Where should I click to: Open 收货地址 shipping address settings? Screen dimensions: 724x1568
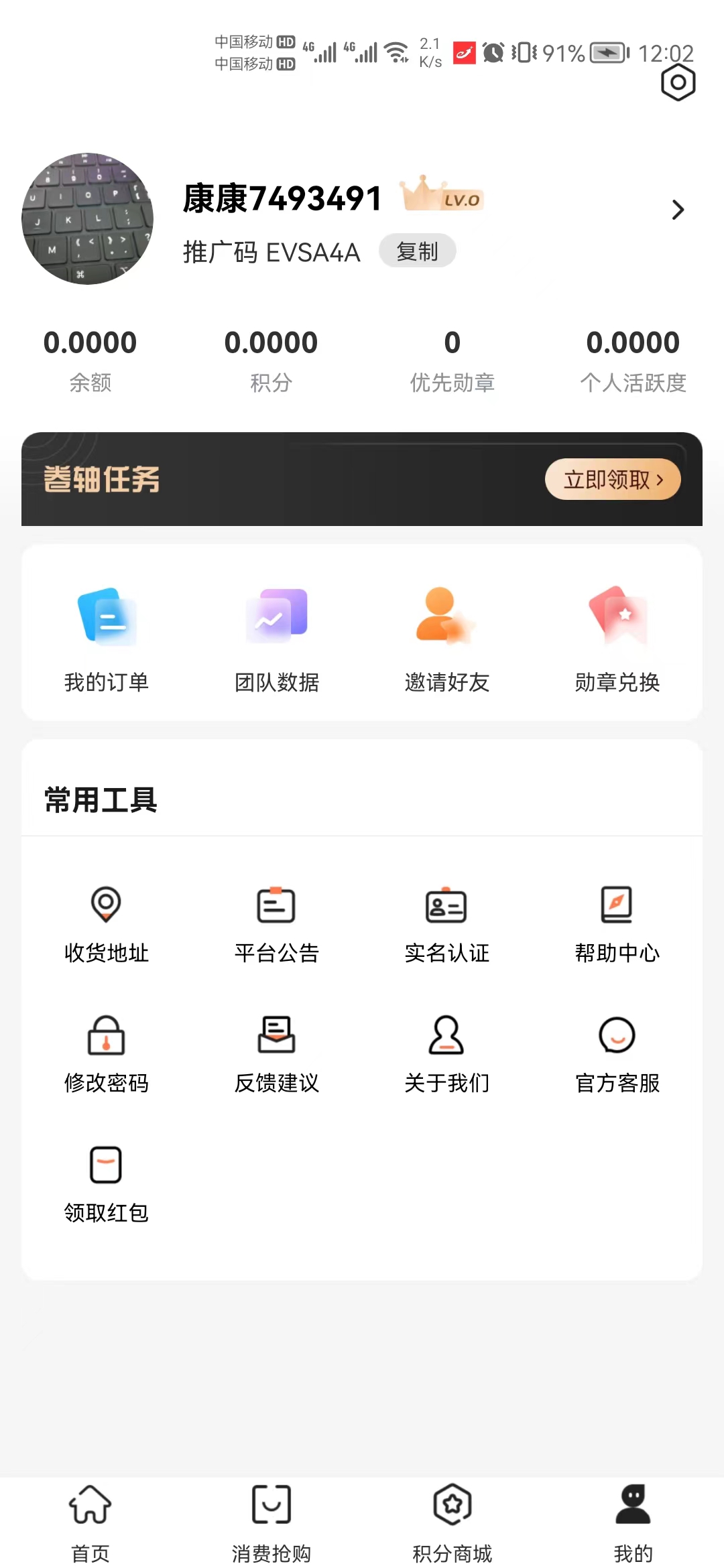pyautogui.click(x=107, y=925)
